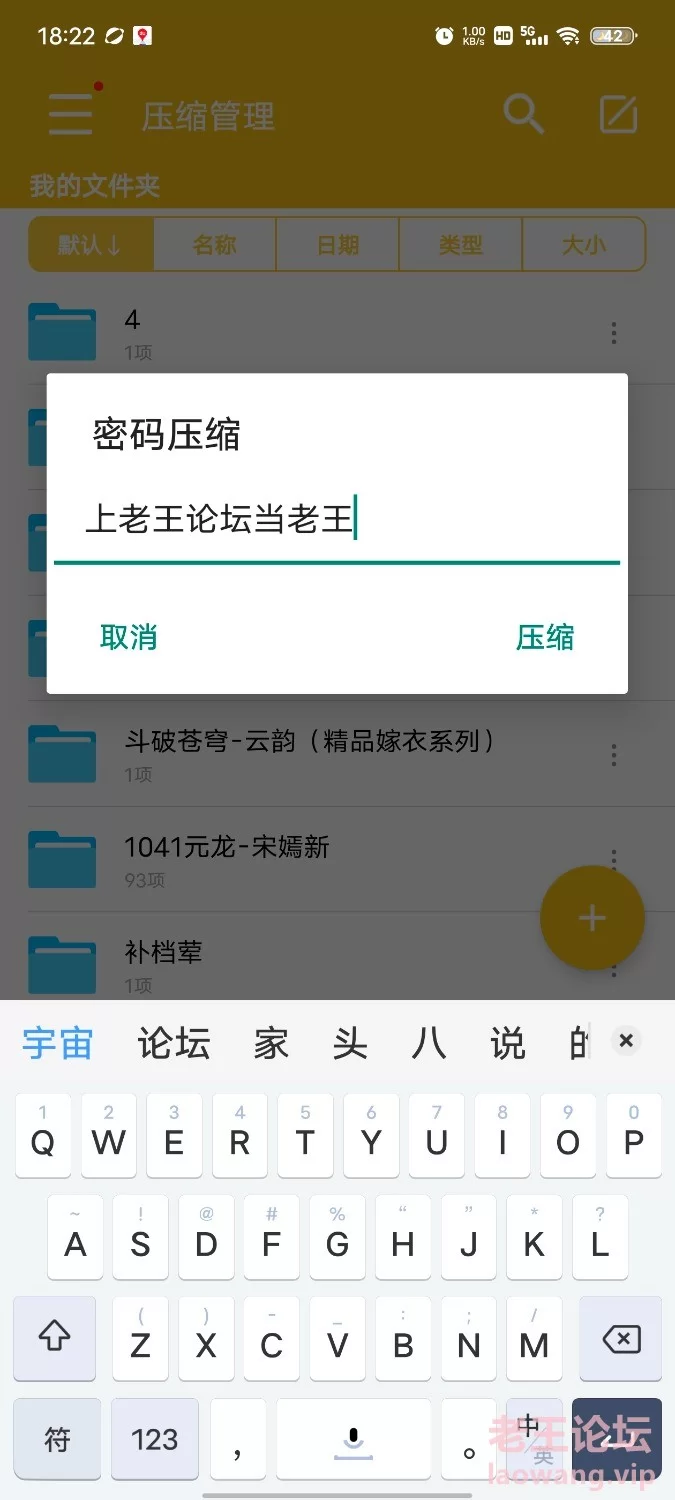This screenshot has width=675, height=1500.
Task: Switch keyboard to 123 number layout
Action: (x=154, y=1439)
